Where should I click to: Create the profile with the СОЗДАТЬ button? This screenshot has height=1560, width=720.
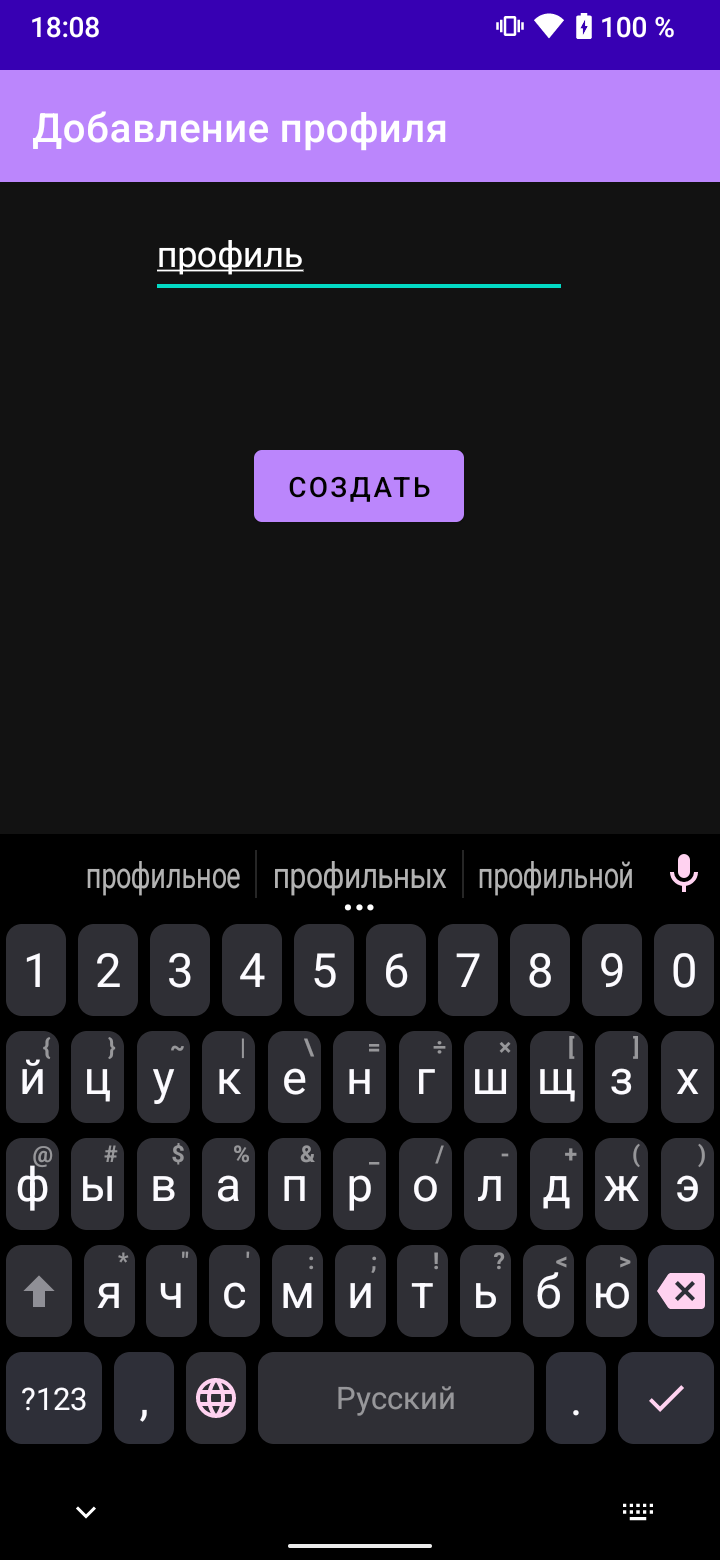point(359,486)
